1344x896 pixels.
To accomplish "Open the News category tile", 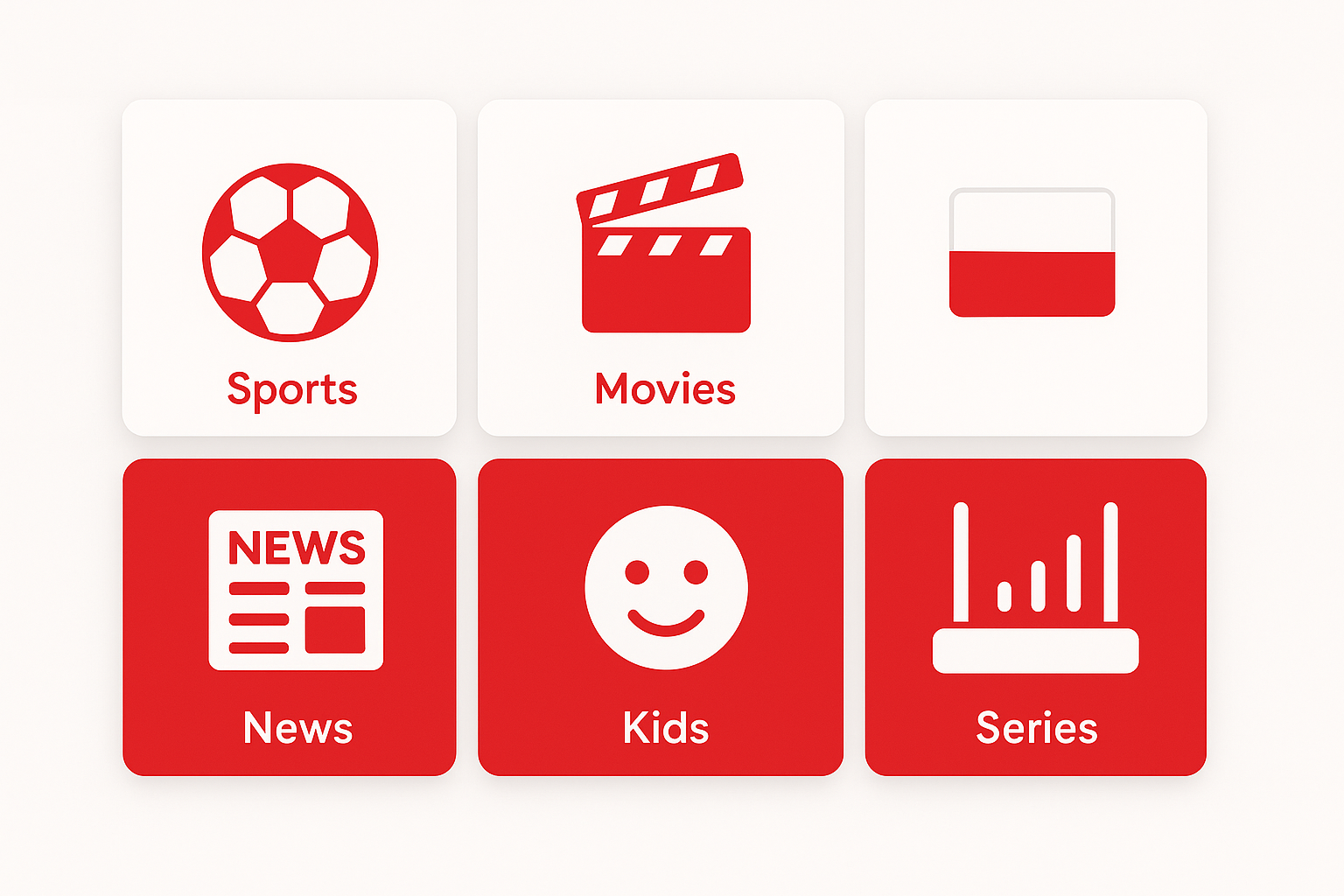I will coord(290,617).
